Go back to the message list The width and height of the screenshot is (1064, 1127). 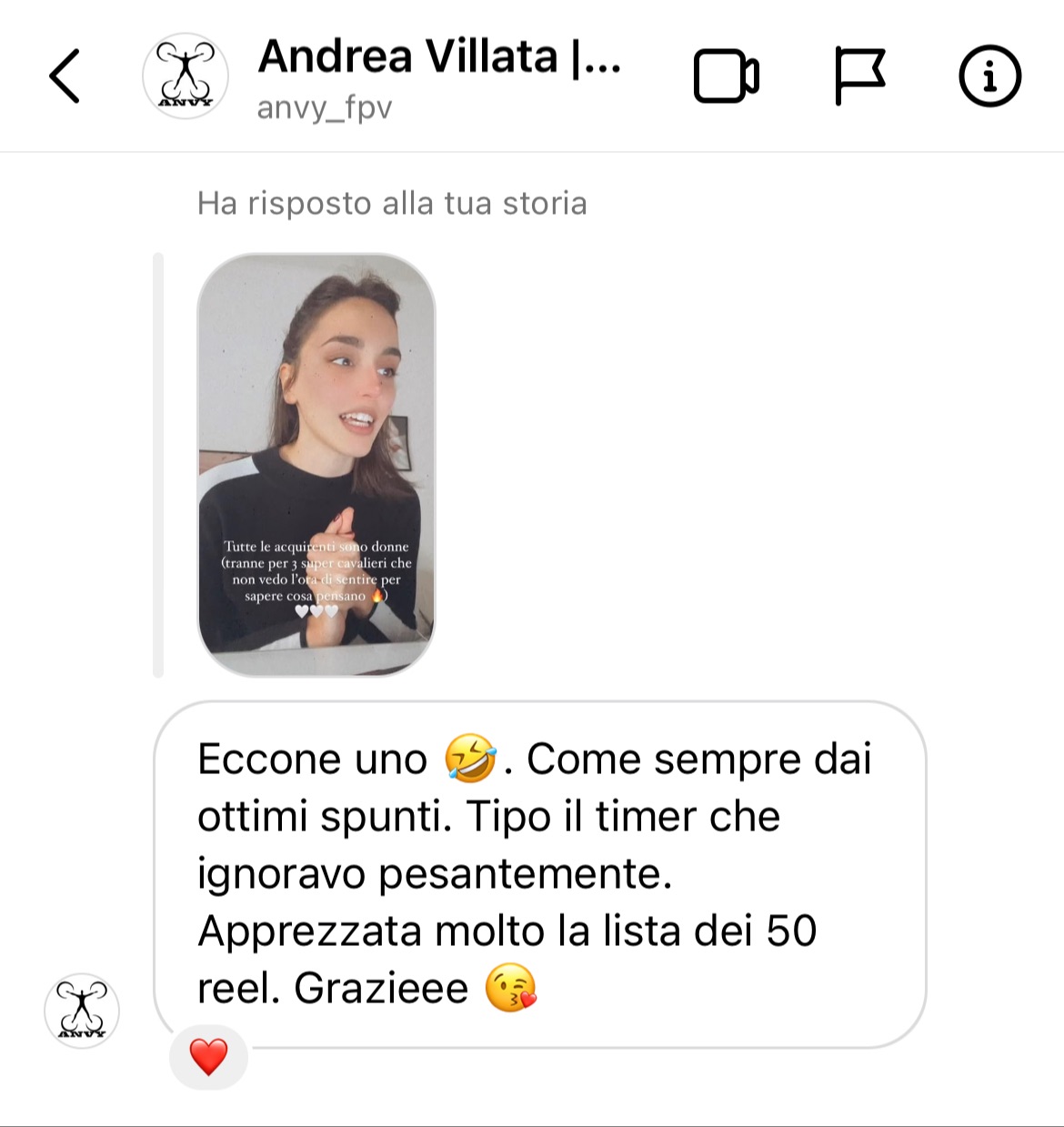click(65, 76)
